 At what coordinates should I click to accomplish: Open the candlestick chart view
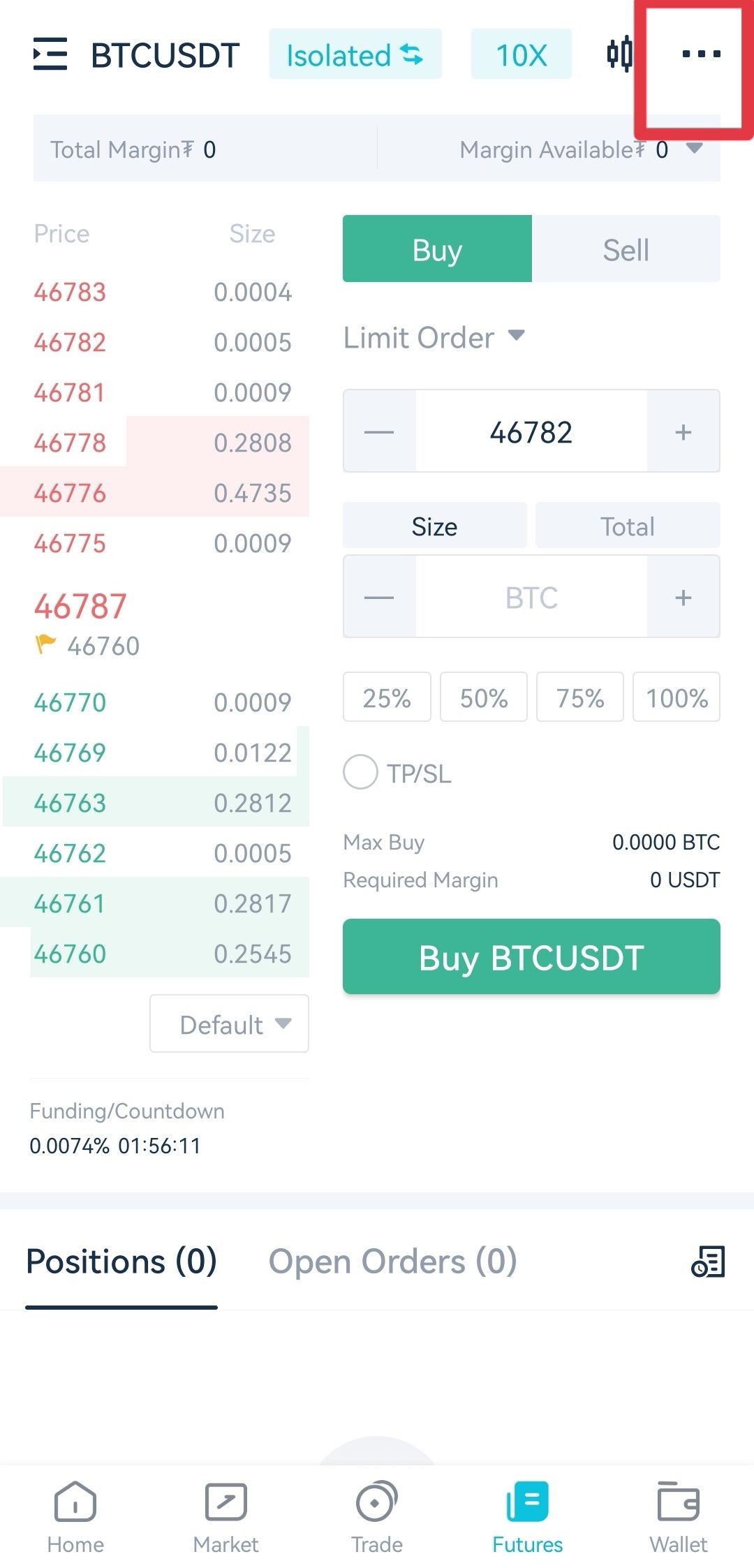619,54
